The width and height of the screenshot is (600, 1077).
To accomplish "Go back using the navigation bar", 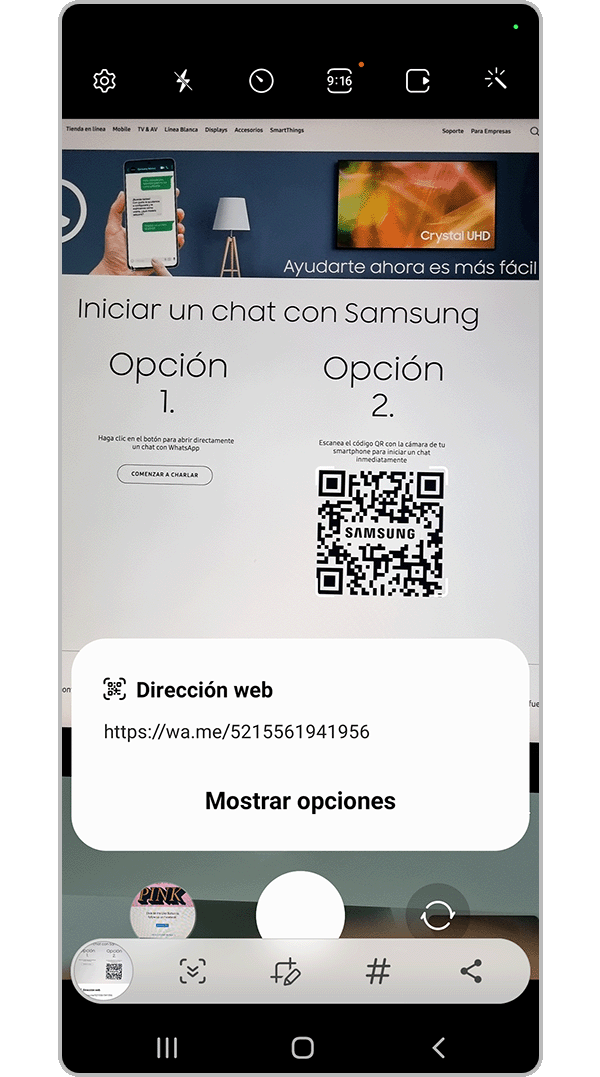I will click(438, 1047).
